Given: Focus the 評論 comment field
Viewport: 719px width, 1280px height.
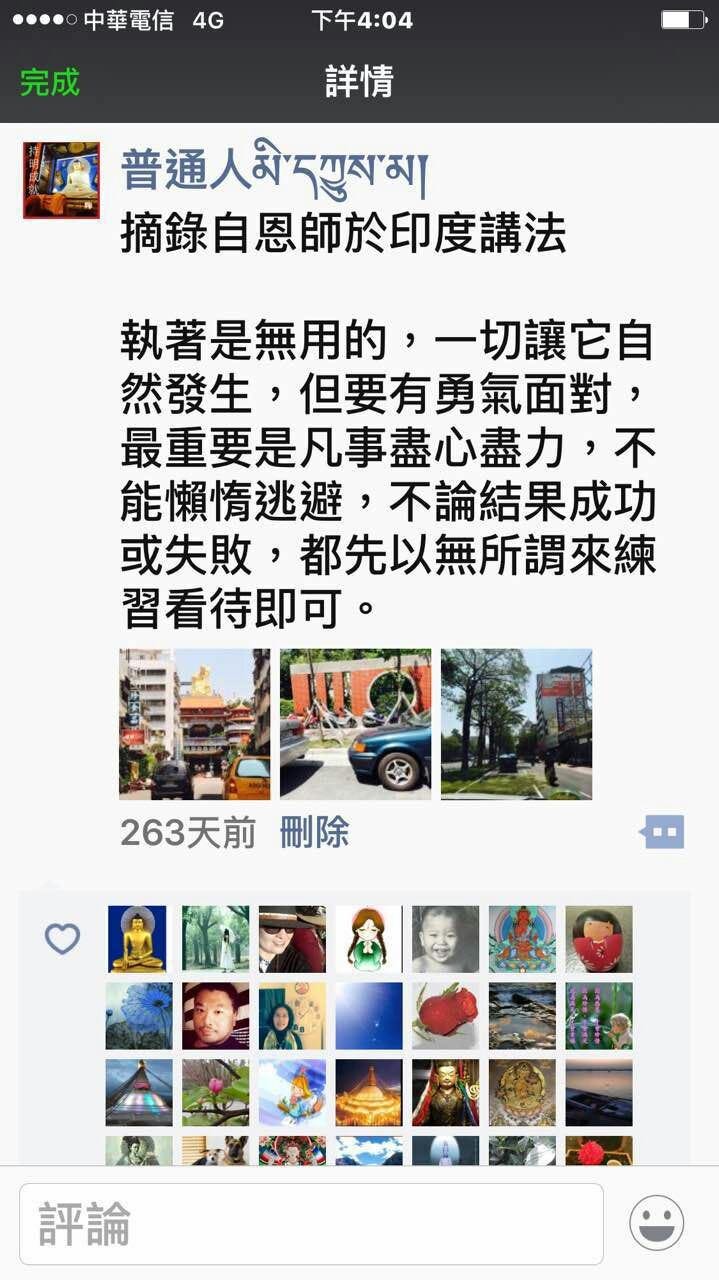Looking at the screenshot, I should click(311, 1224).
